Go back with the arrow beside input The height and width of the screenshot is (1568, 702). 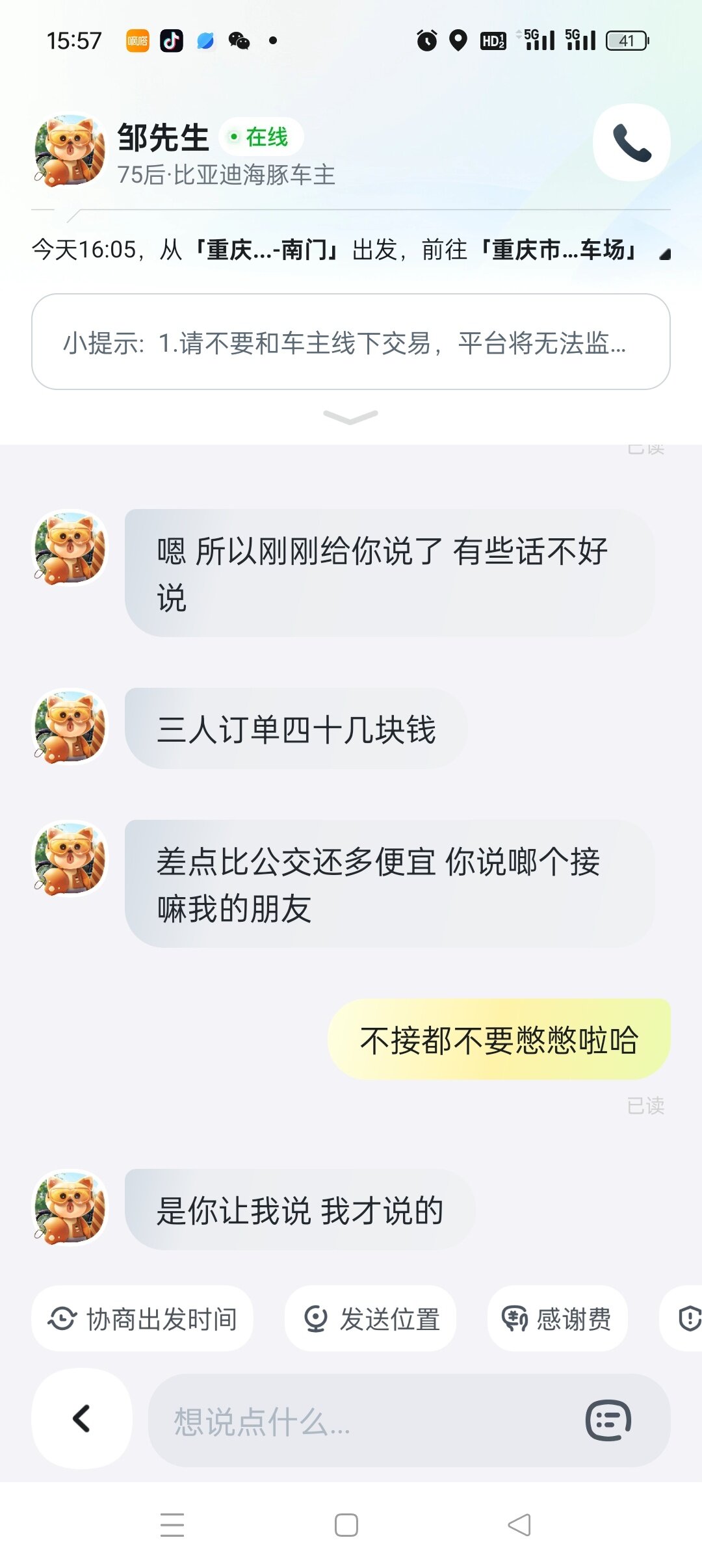point(82,1418)
